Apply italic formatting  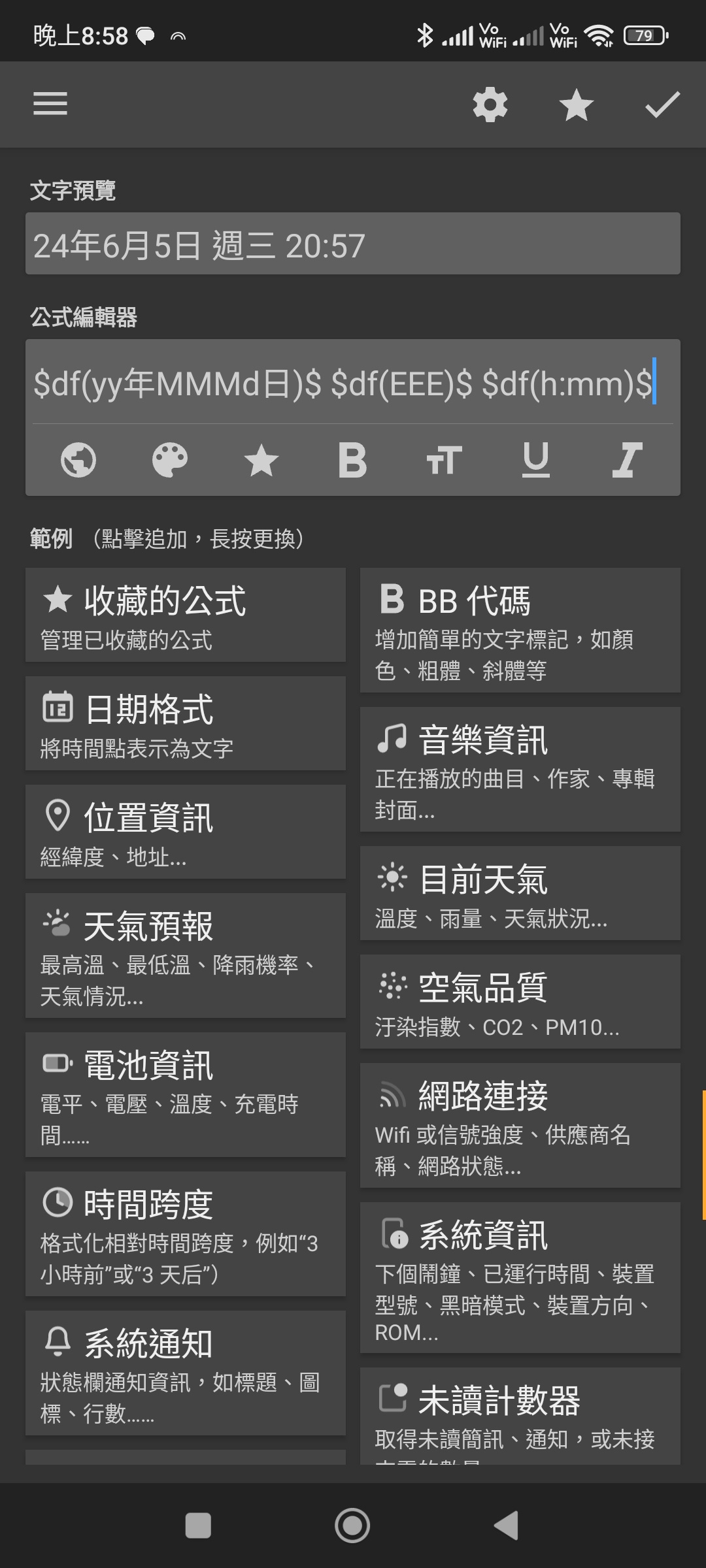coord(627,460)
